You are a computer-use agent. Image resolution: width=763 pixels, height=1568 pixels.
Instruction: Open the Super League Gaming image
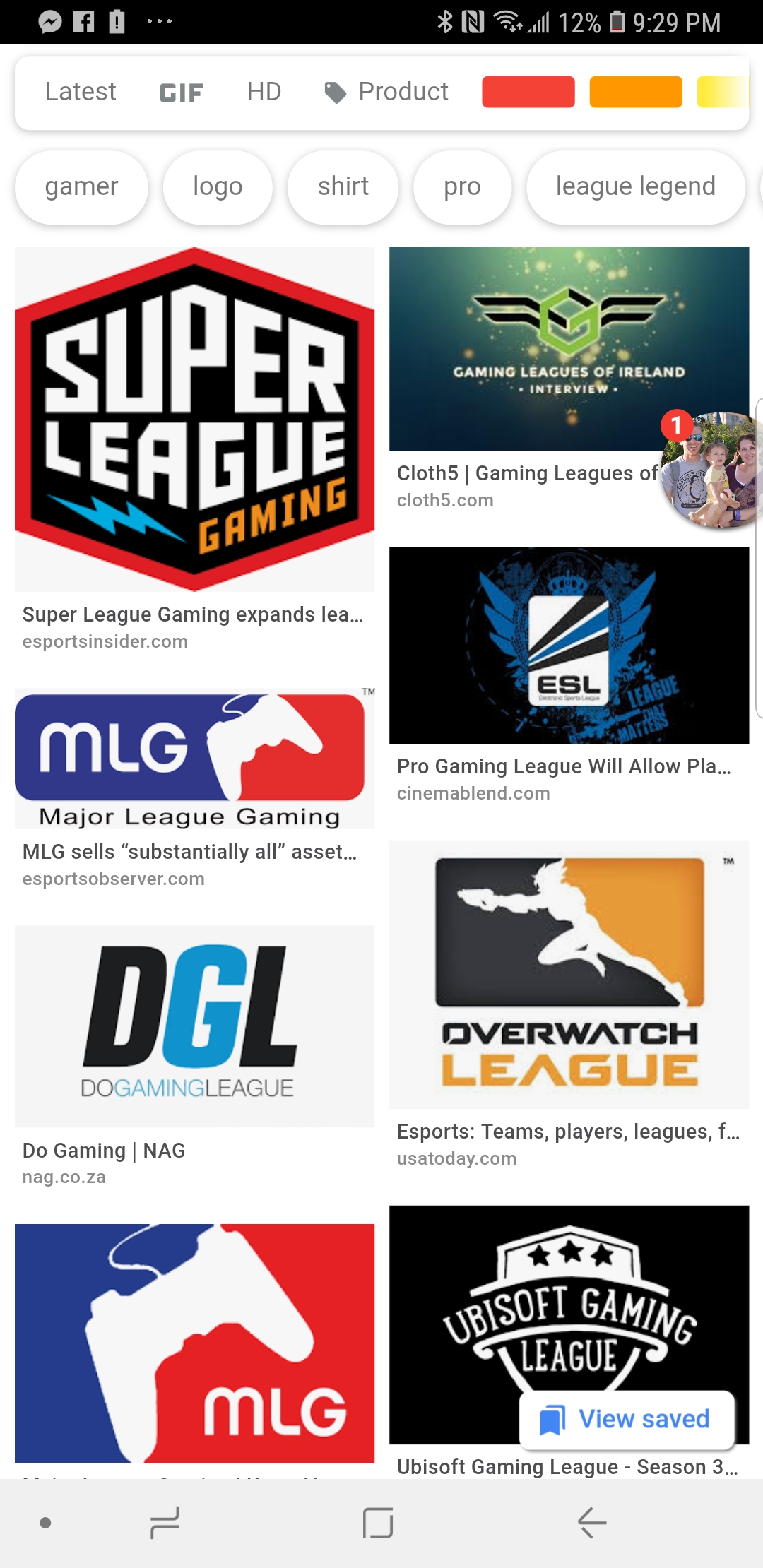(x=194, y=419)
